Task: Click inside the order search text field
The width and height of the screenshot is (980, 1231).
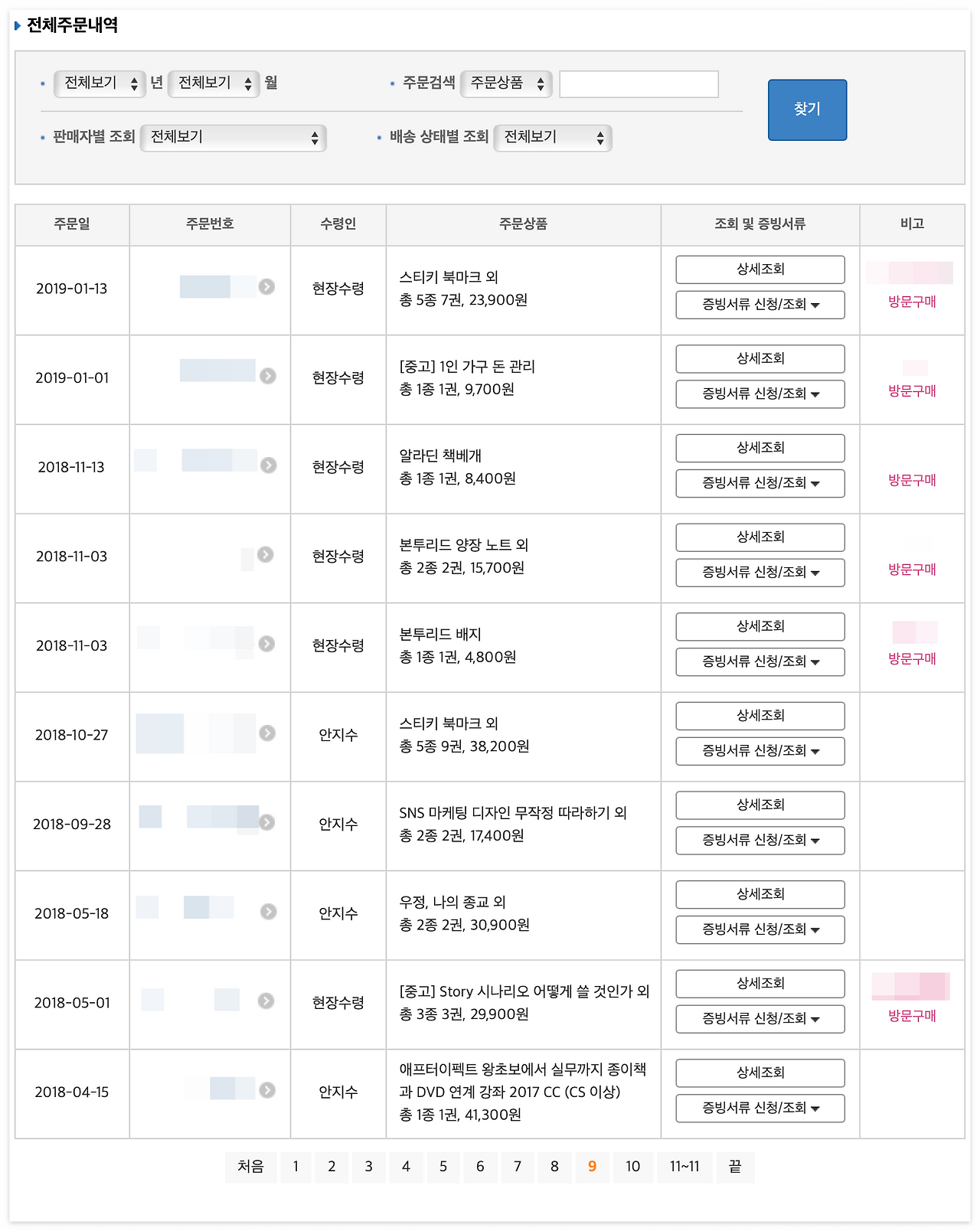Action: click(x=638, y=84)
